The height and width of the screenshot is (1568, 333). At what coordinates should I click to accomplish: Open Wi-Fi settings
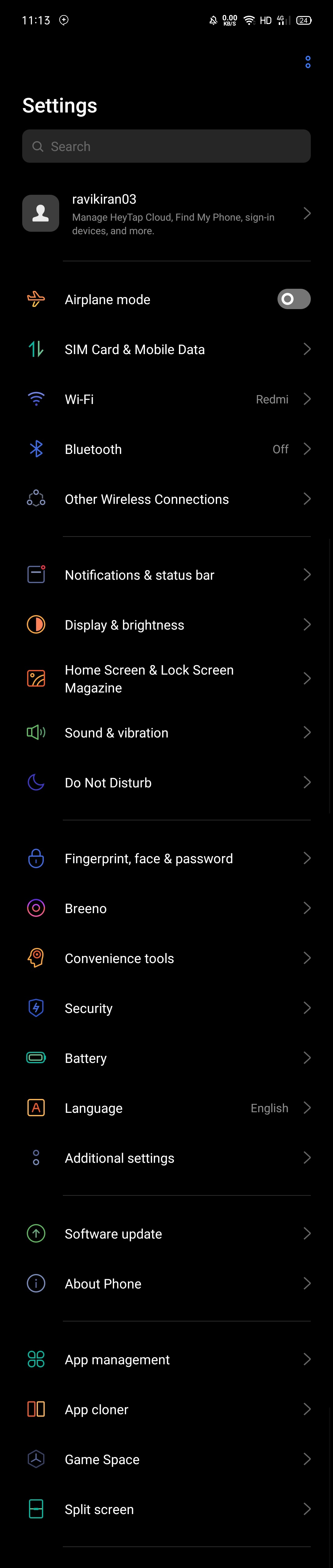point(166,399)
